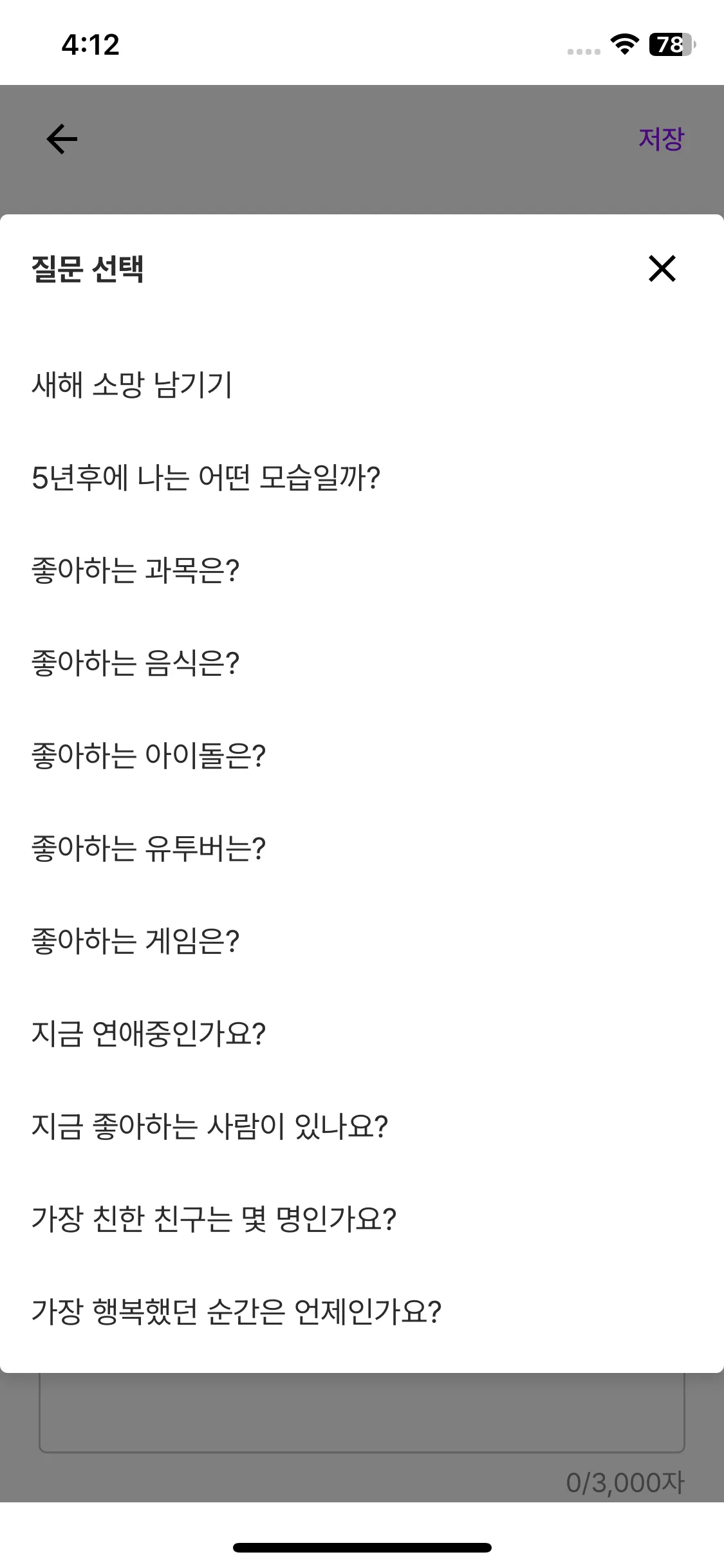Close the 질문 선택 sheet
Viewport: 724px width, 1568px height.
(x=662, y=268)
